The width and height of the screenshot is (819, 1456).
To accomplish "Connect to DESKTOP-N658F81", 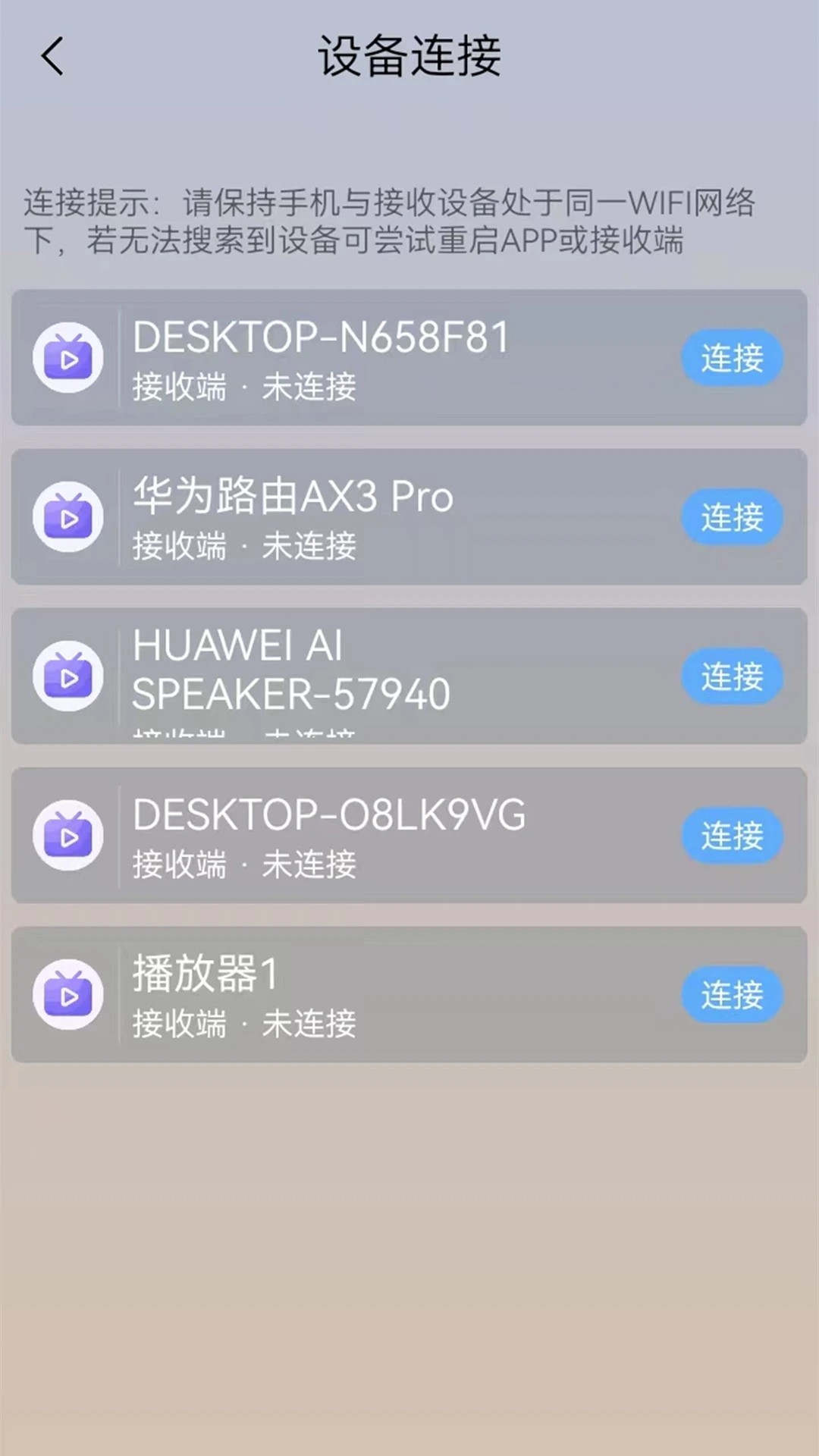I will [x=732, y=357].
